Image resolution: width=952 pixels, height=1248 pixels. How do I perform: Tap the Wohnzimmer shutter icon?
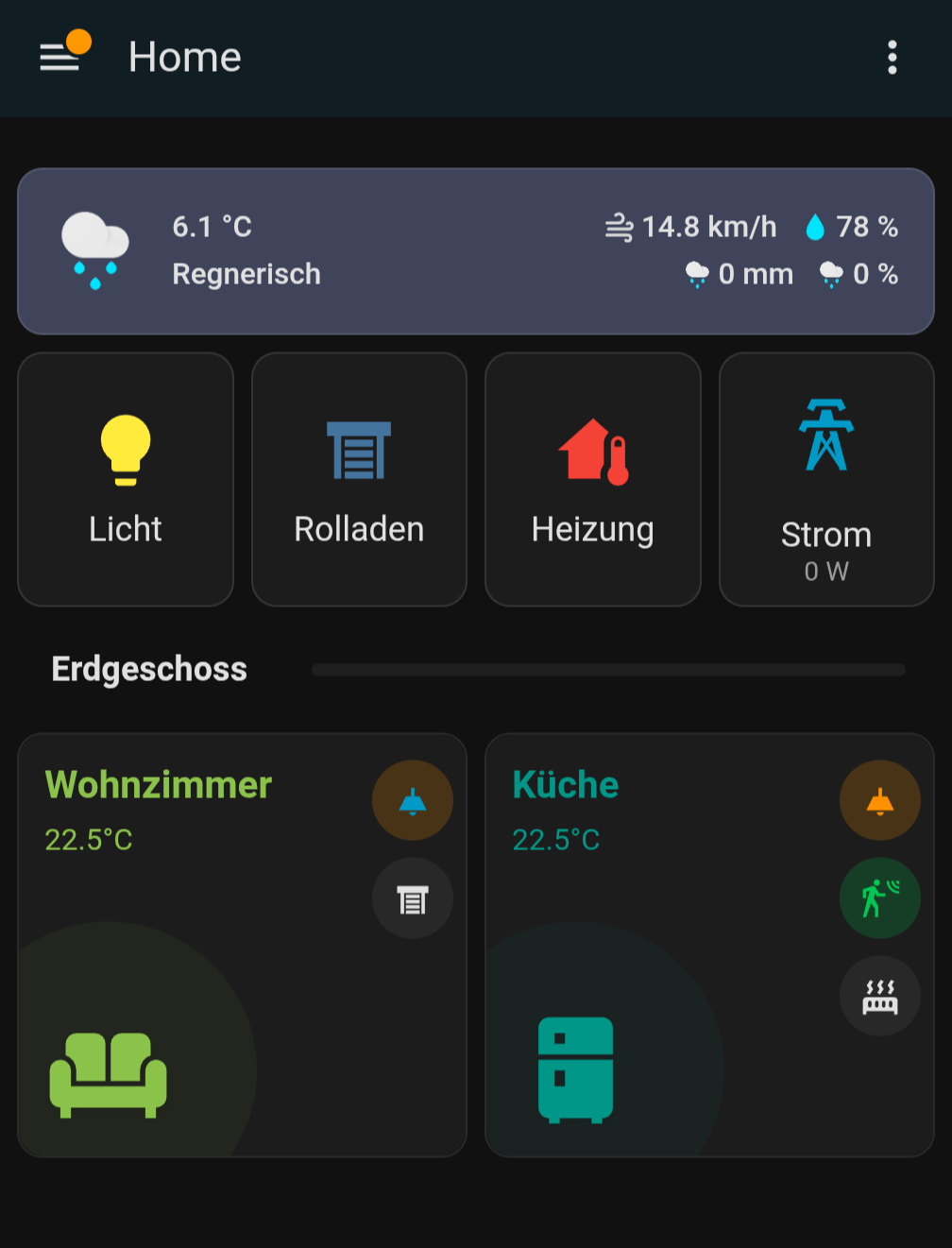pyautogui.click(x=413, y=898)
